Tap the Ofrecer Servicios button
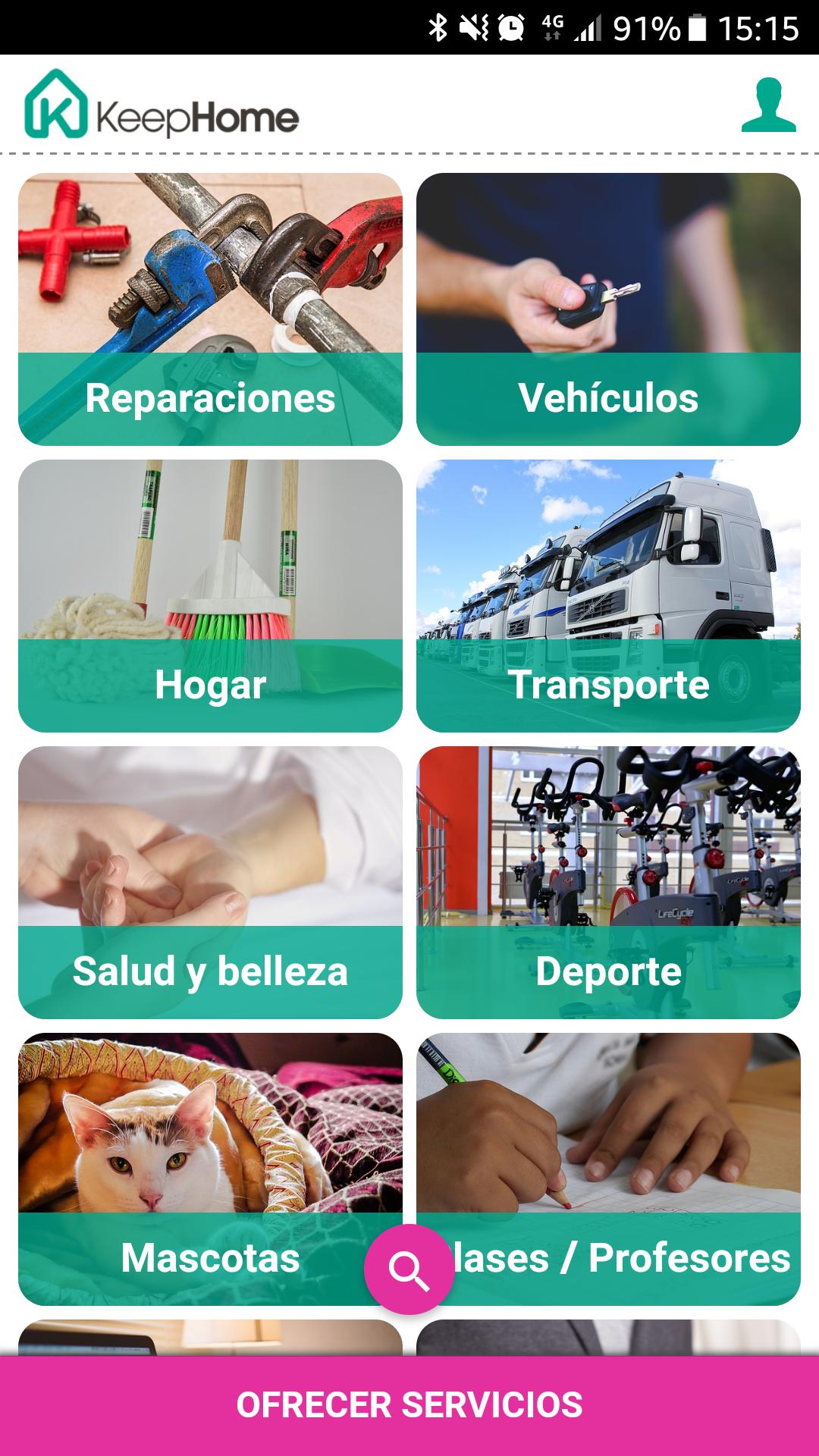The image size is (819, 1456). click(409, 1405)
